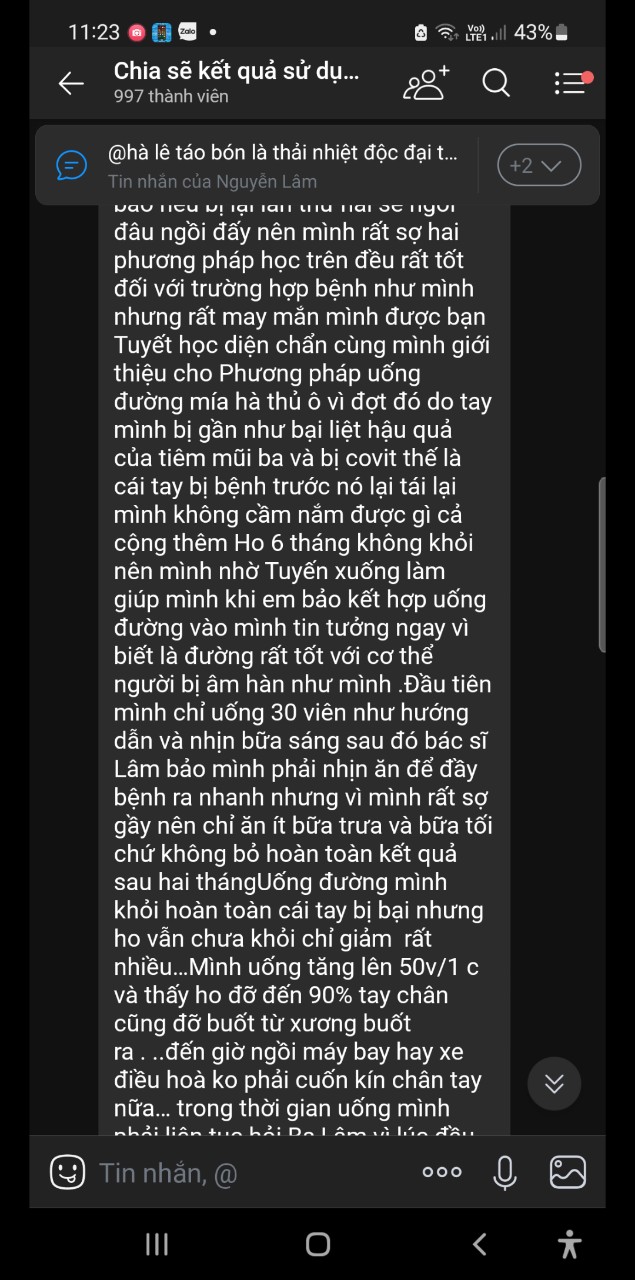Go back from the group chat
Screen dimensions: 635x1280
[x=71, y=83]
